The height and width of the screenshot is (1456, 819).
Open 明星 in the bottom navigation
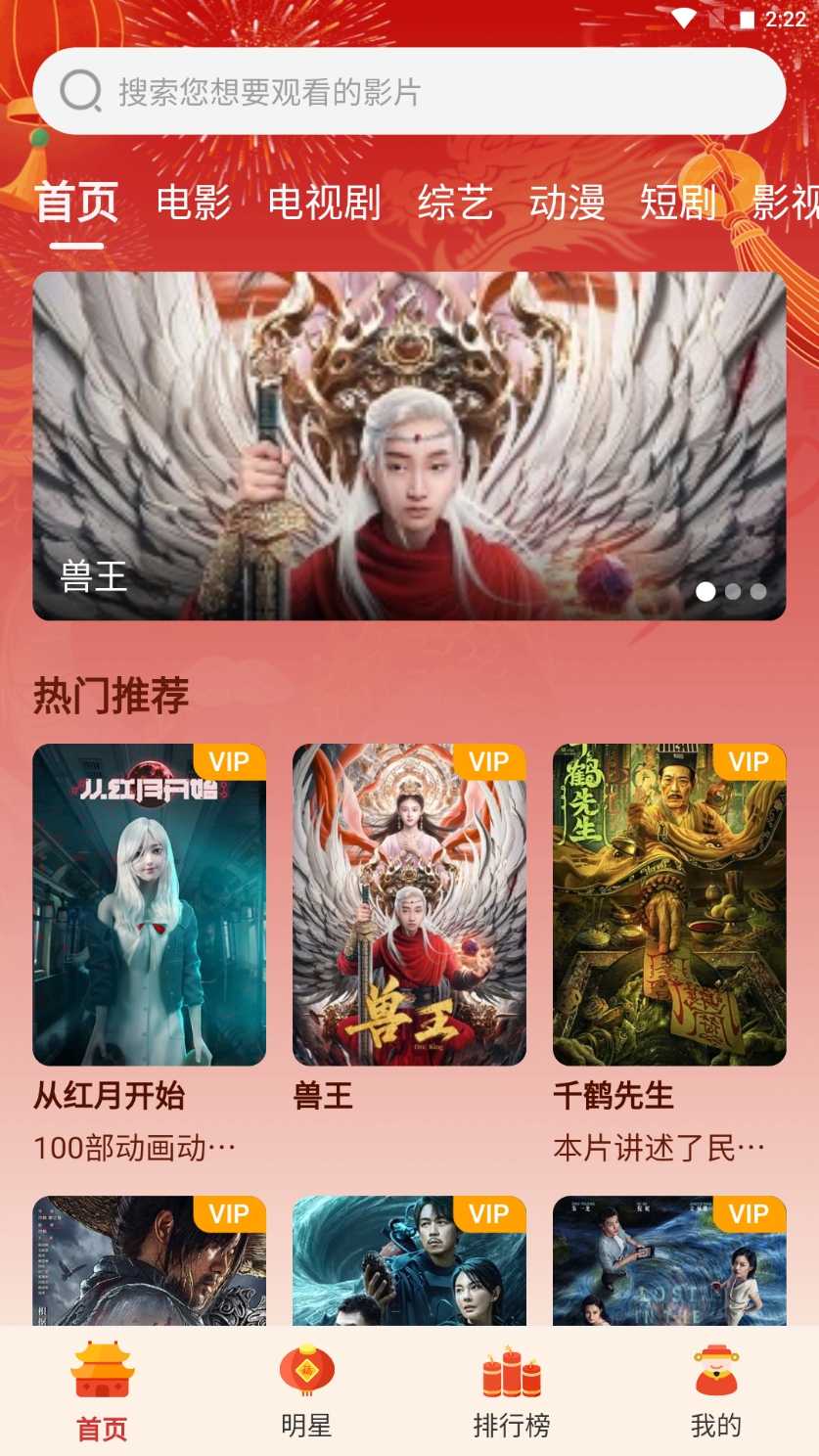[x=306, y=1391]
